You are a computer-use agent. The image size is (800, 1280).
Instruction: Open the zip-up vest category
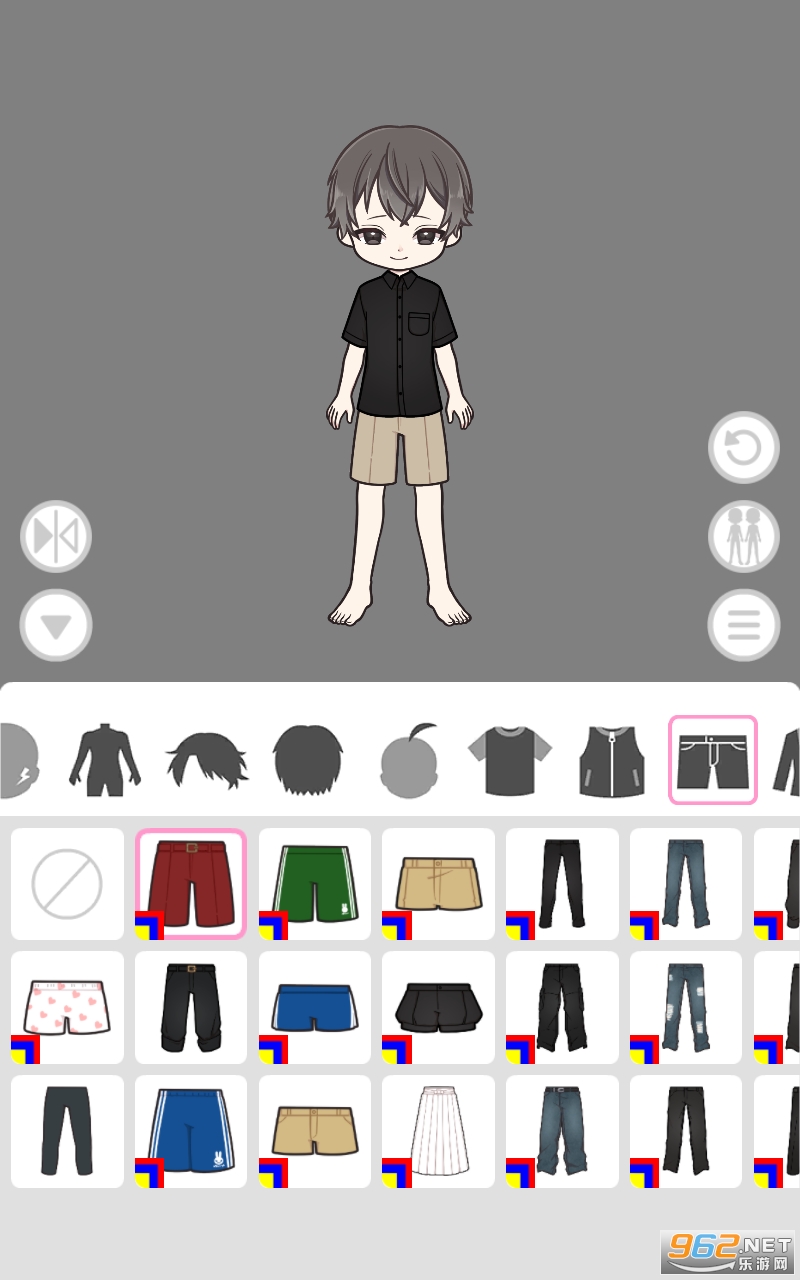611,760
